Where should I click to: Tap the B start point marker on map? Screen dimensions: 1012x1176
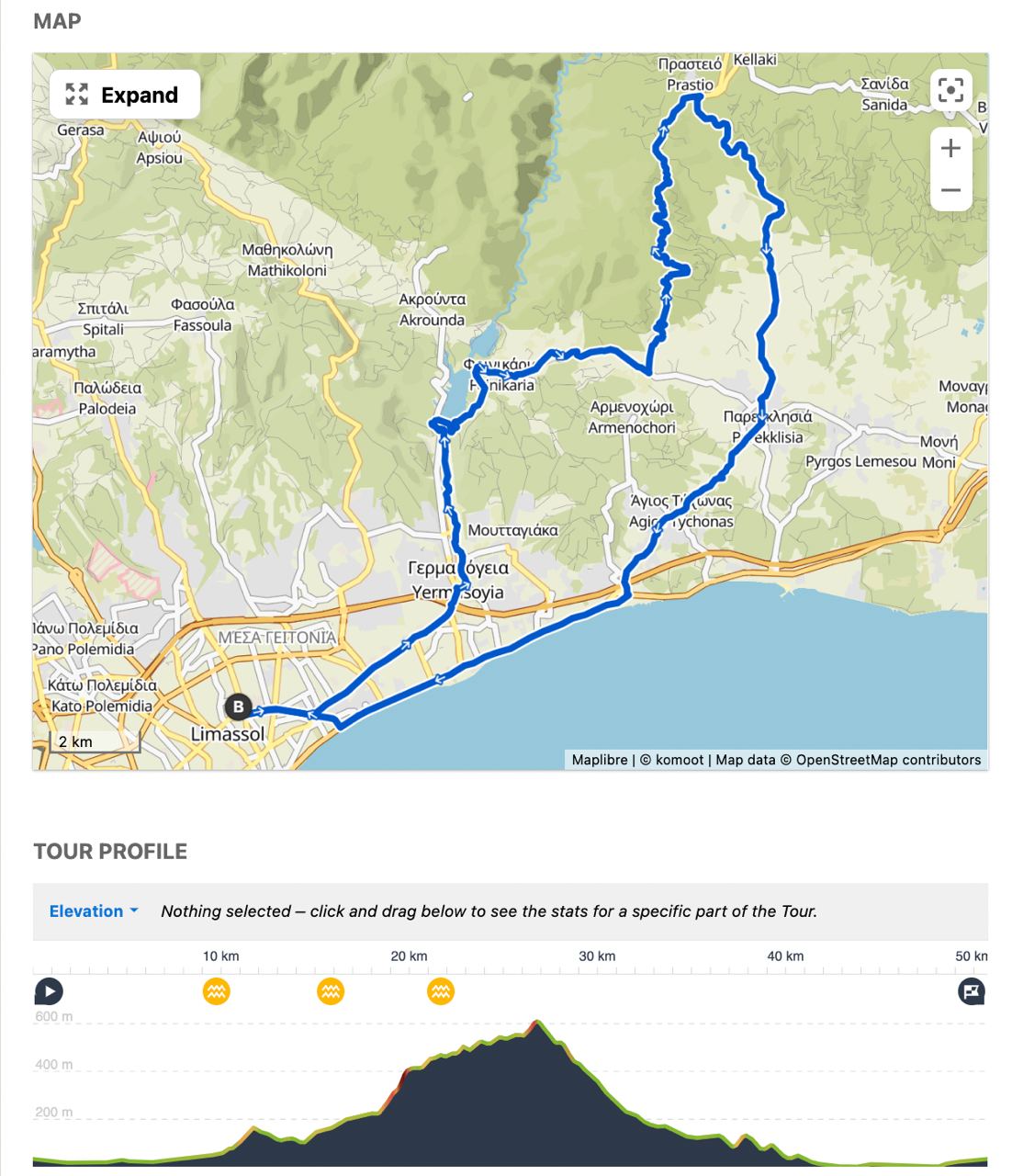coord(238,707)
